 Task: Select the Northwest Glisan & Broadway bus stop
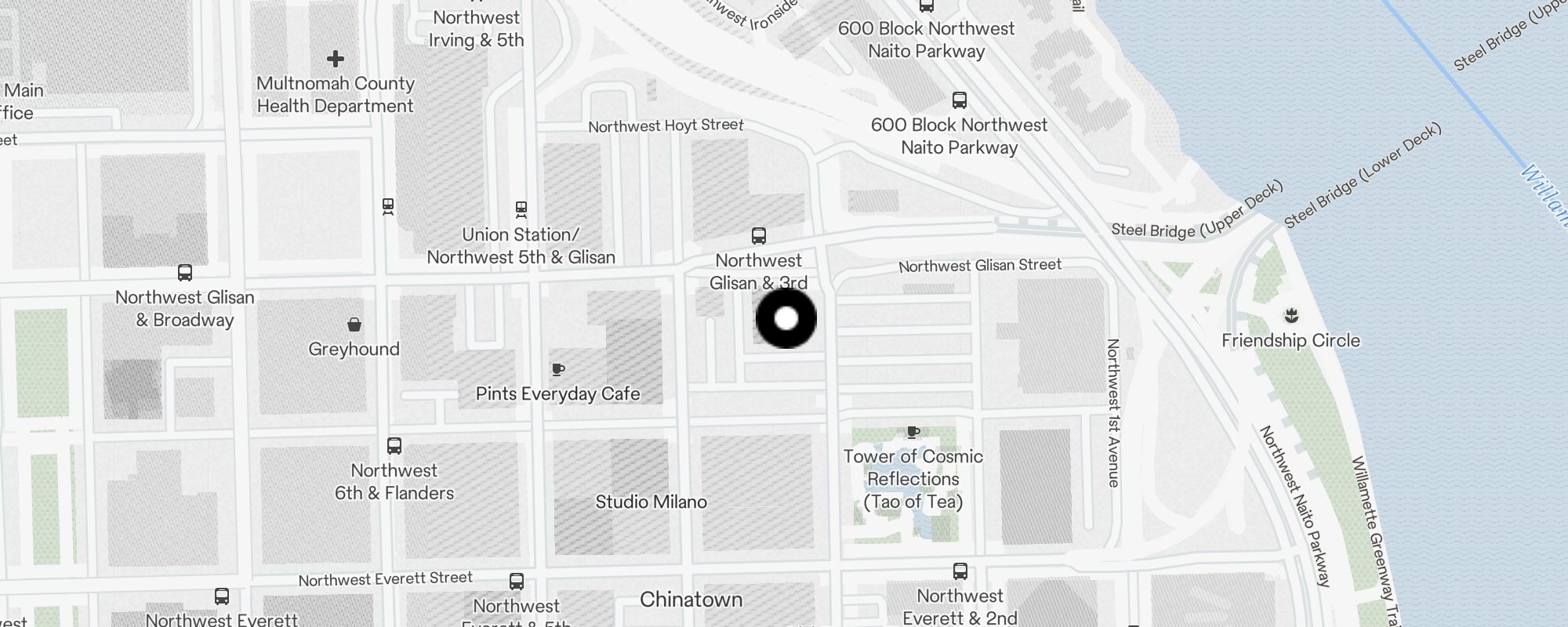coord(185,273)
